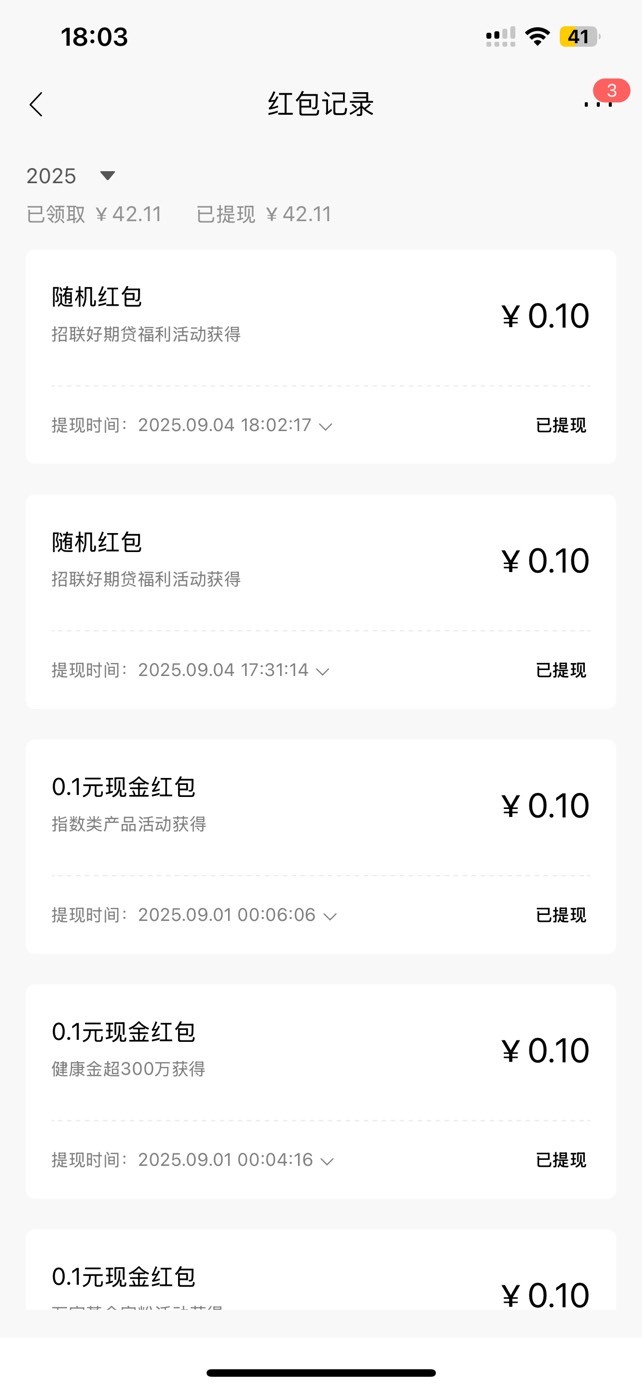Open the three-dot overflow menu
642x1389 pixels.
click(x=597, y=103)
